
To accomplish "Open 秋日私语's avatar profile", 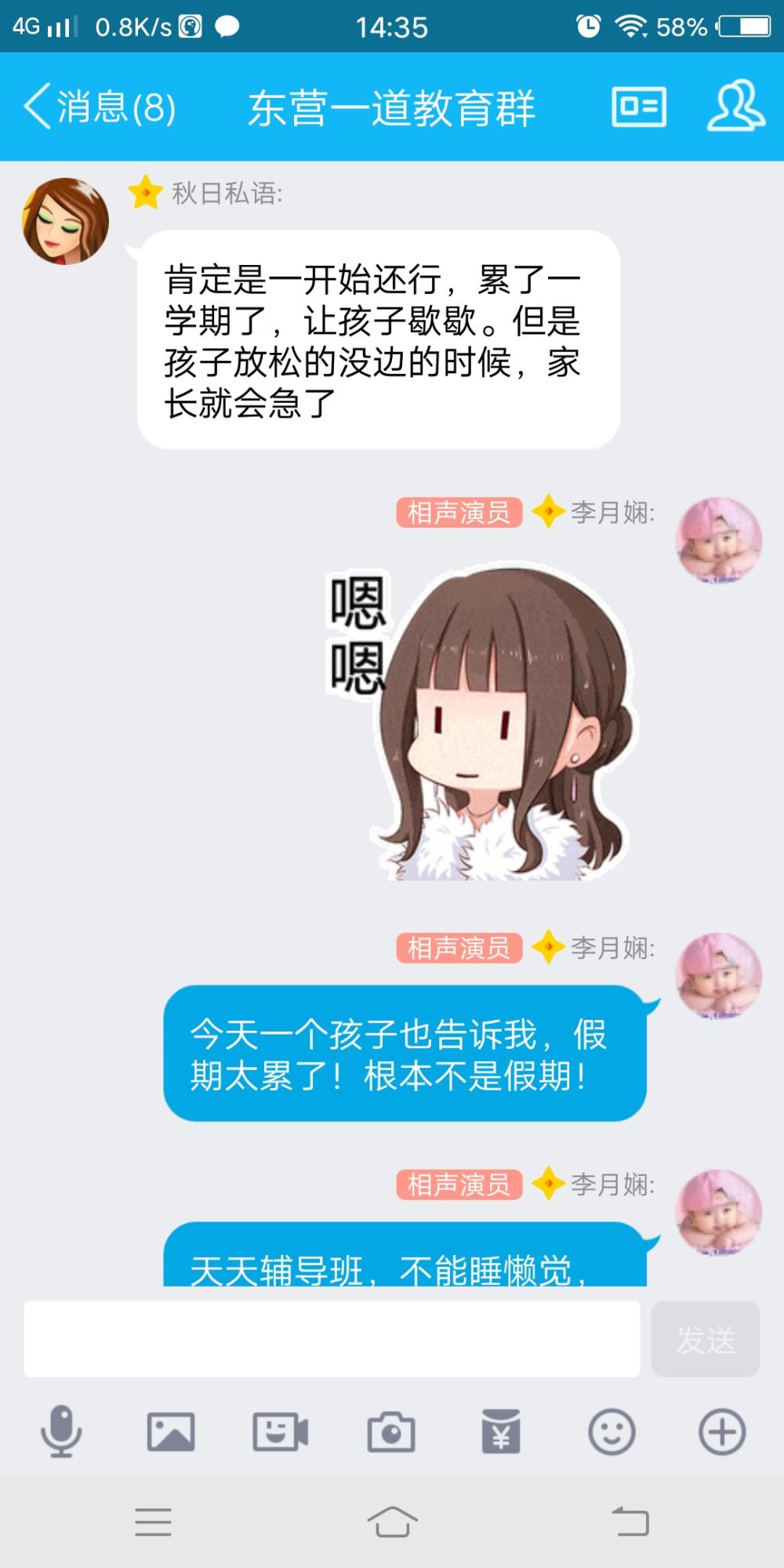I will click(x=65, y=221).
